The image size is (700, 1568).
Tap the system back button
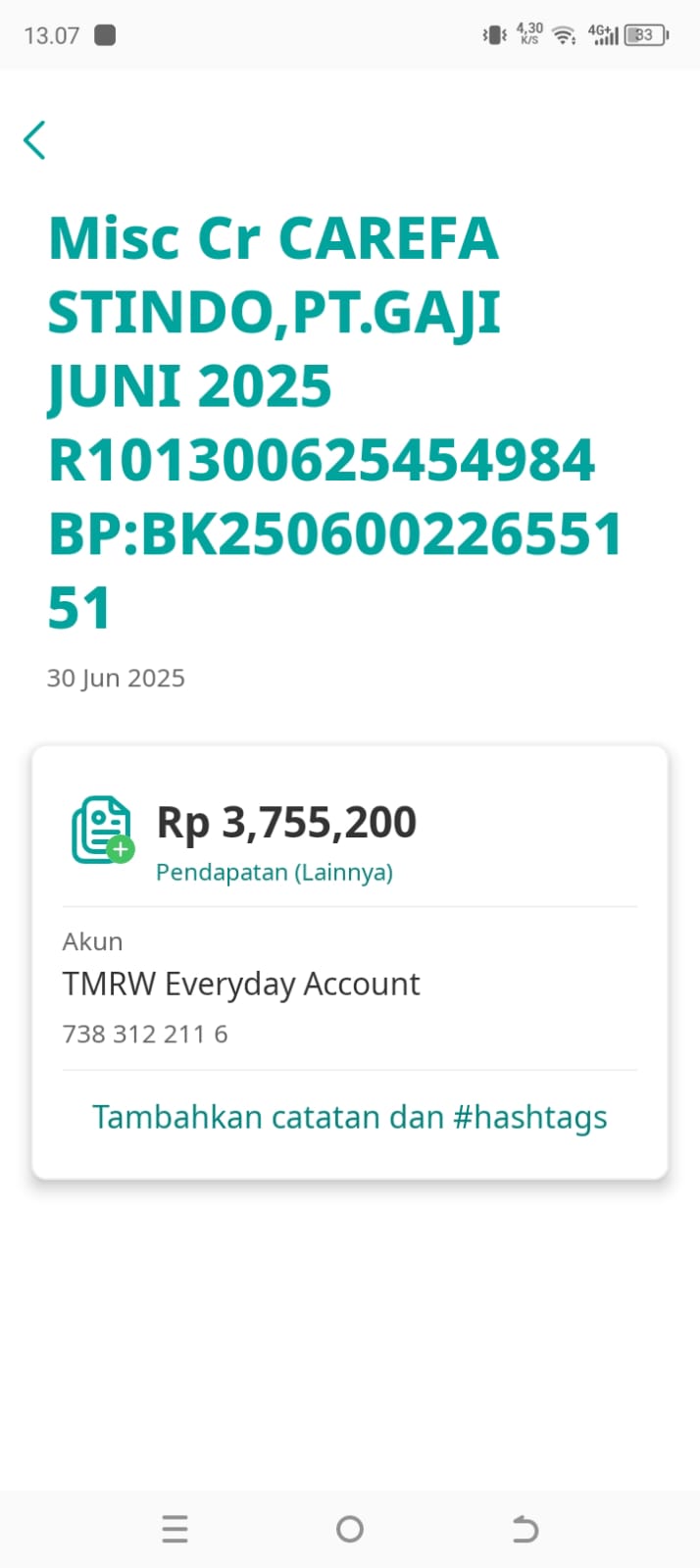pos(525,1529)
